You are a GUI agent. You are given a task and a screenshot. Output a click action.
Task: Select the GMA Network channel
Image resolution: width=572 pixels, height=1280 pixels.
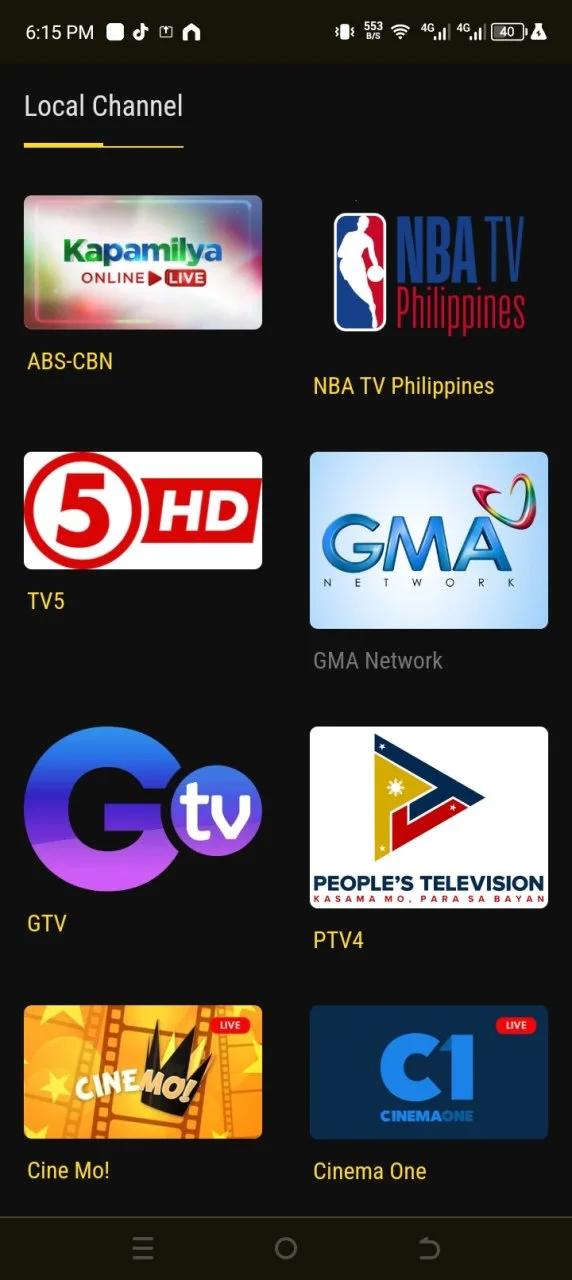429,540
